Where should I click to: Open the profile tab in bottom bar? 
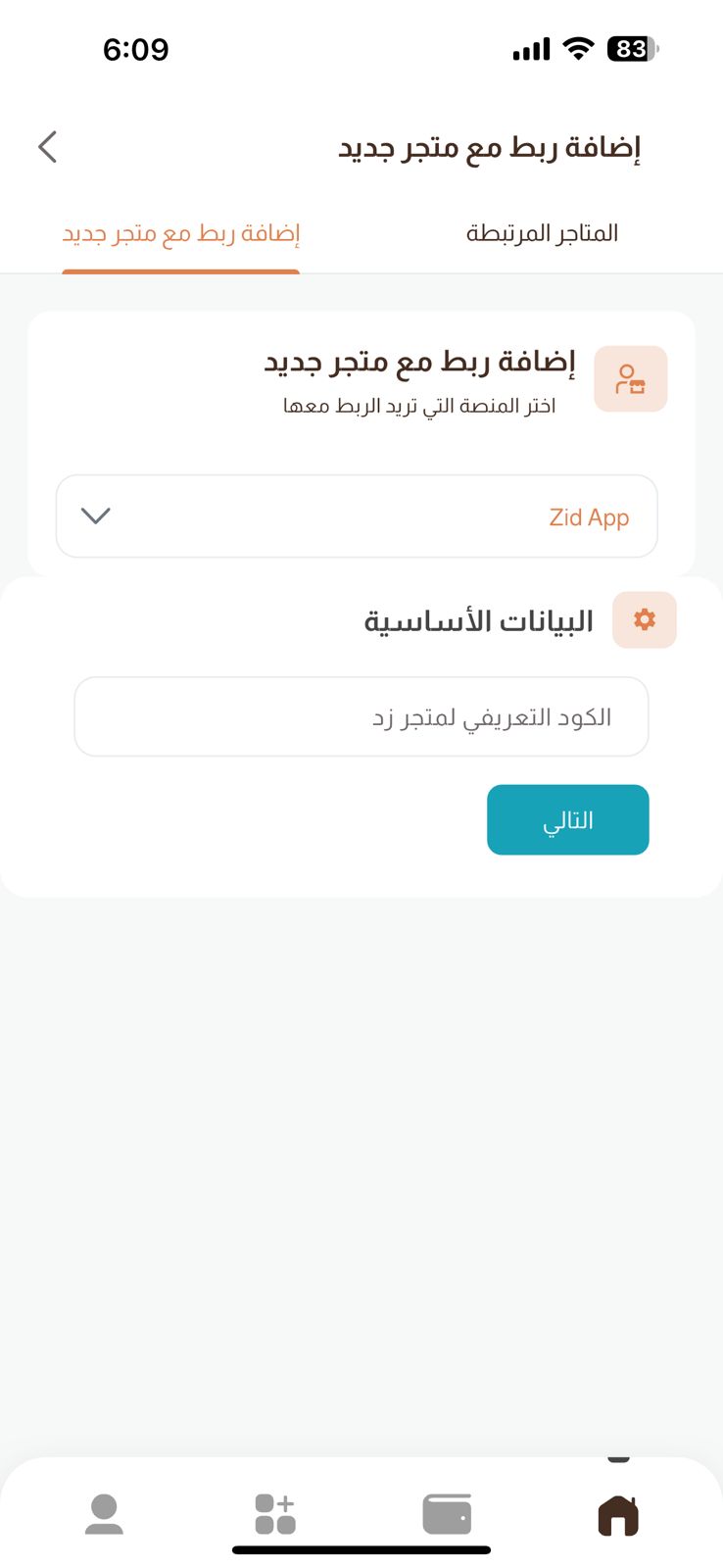click(x=104, y=1514)
